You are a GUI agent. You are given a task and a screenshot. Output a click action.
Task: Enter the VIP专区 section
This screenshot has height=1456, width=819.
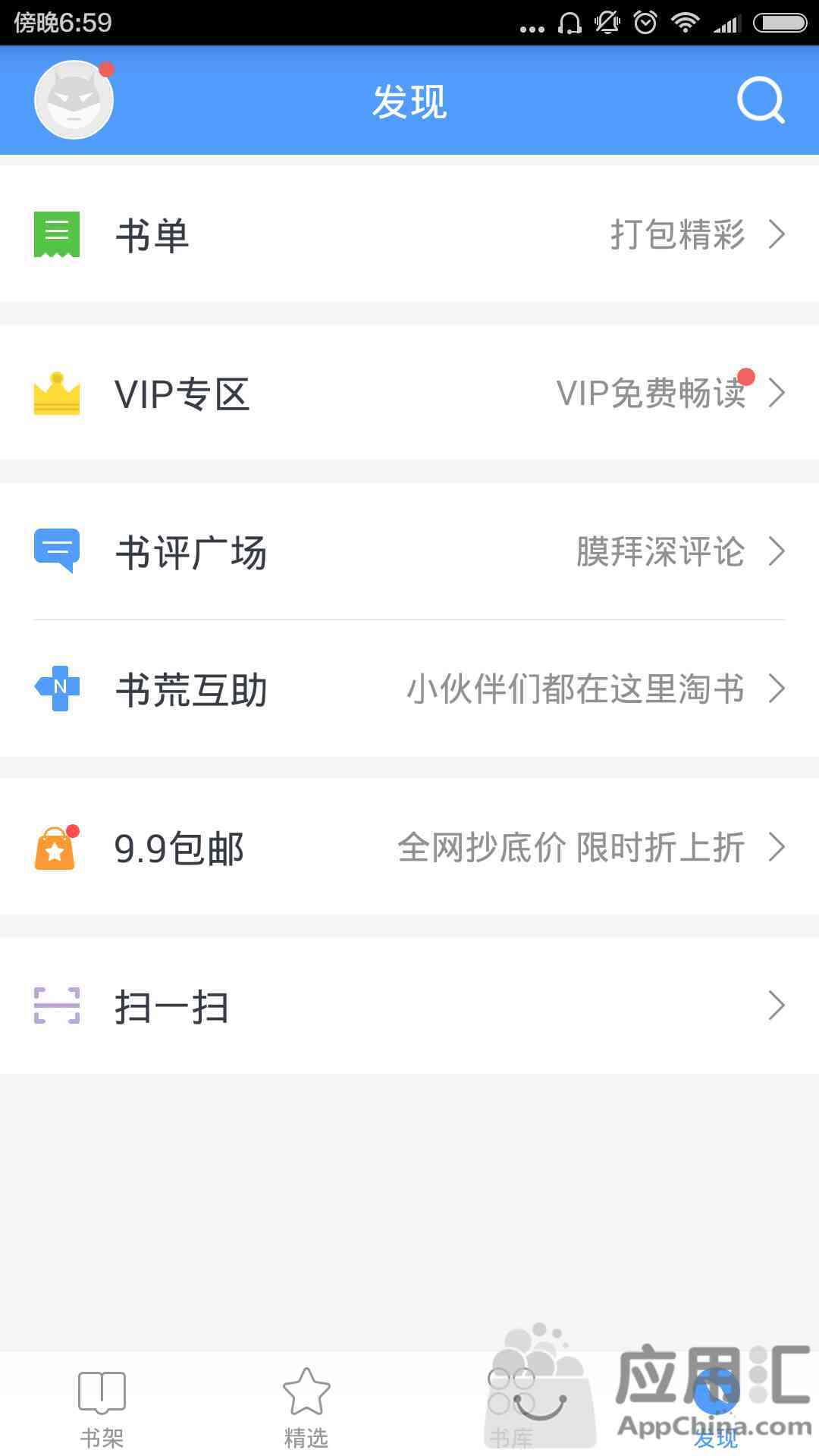(x=409, y=394)
